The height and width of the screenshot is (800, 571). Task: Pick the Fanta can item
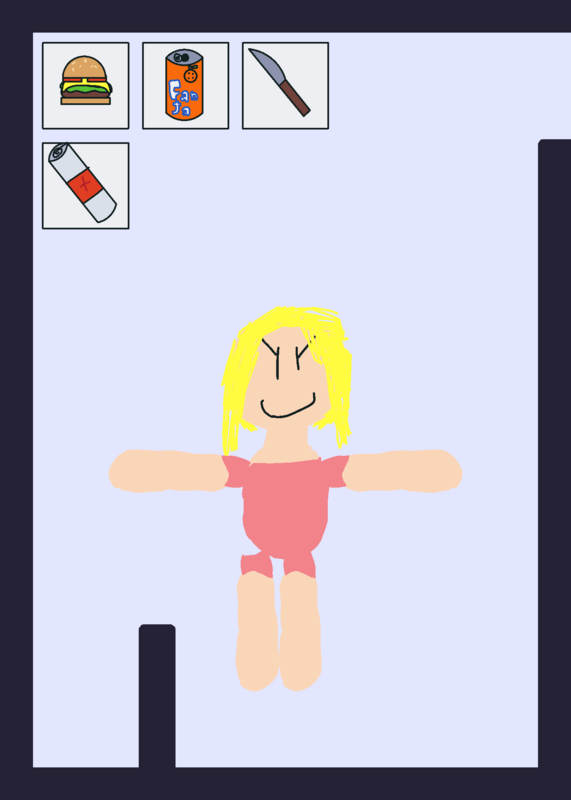click(186, 86)
